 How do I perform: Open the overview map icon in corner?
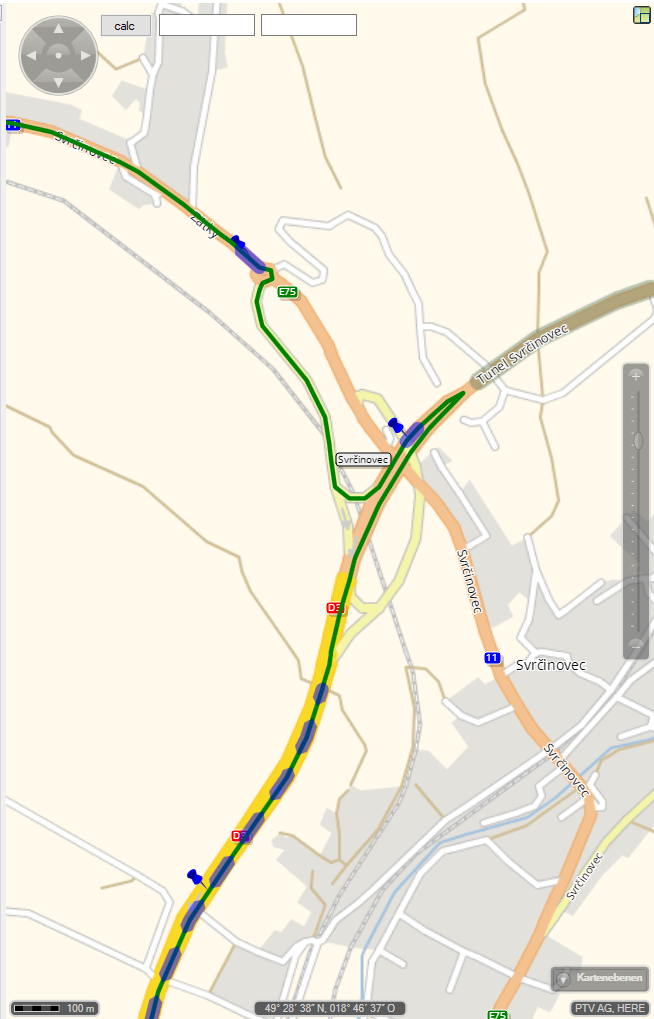pyautogui.click(x=642, y=14)
